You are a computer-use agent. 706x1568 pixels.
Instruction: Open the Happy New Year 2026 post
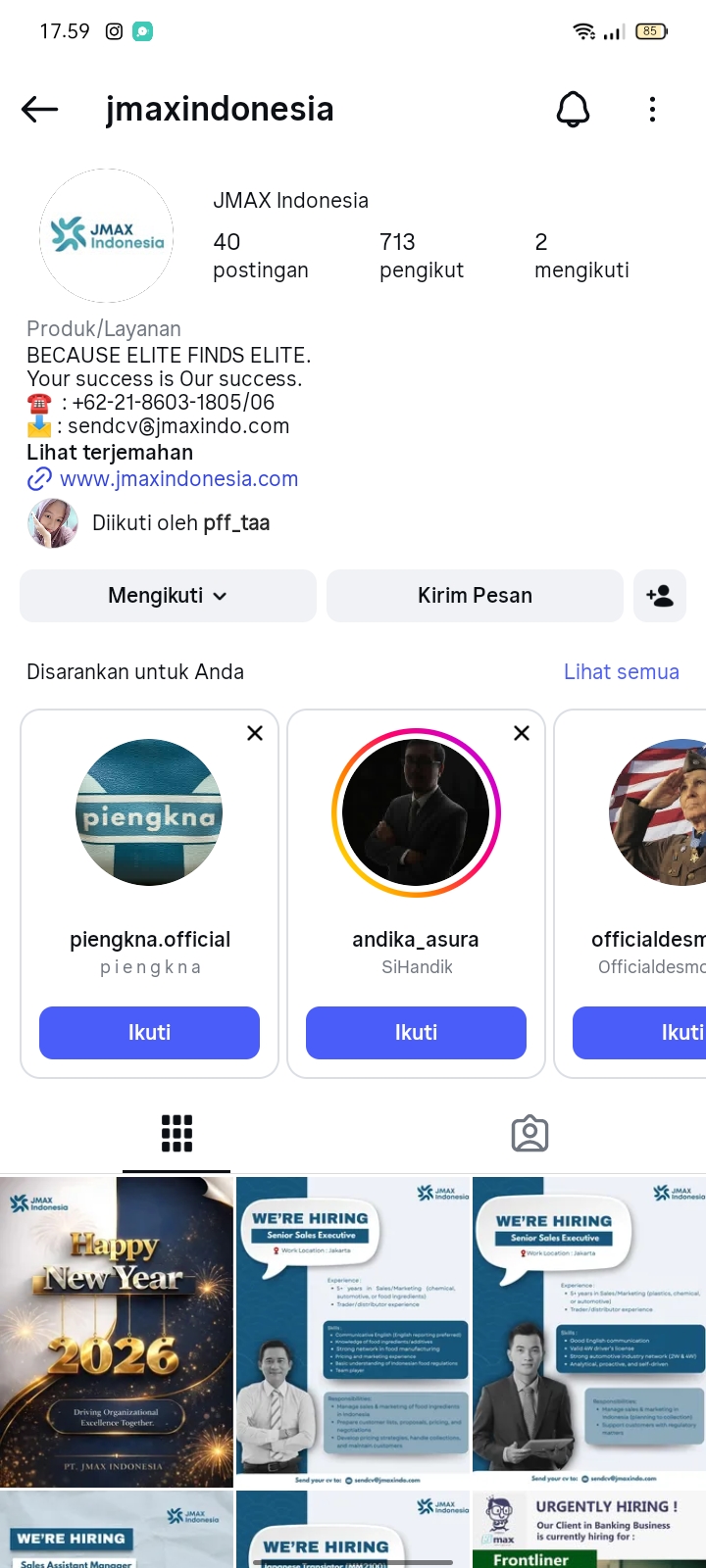pyautogui.click(x=117, y=1332)
